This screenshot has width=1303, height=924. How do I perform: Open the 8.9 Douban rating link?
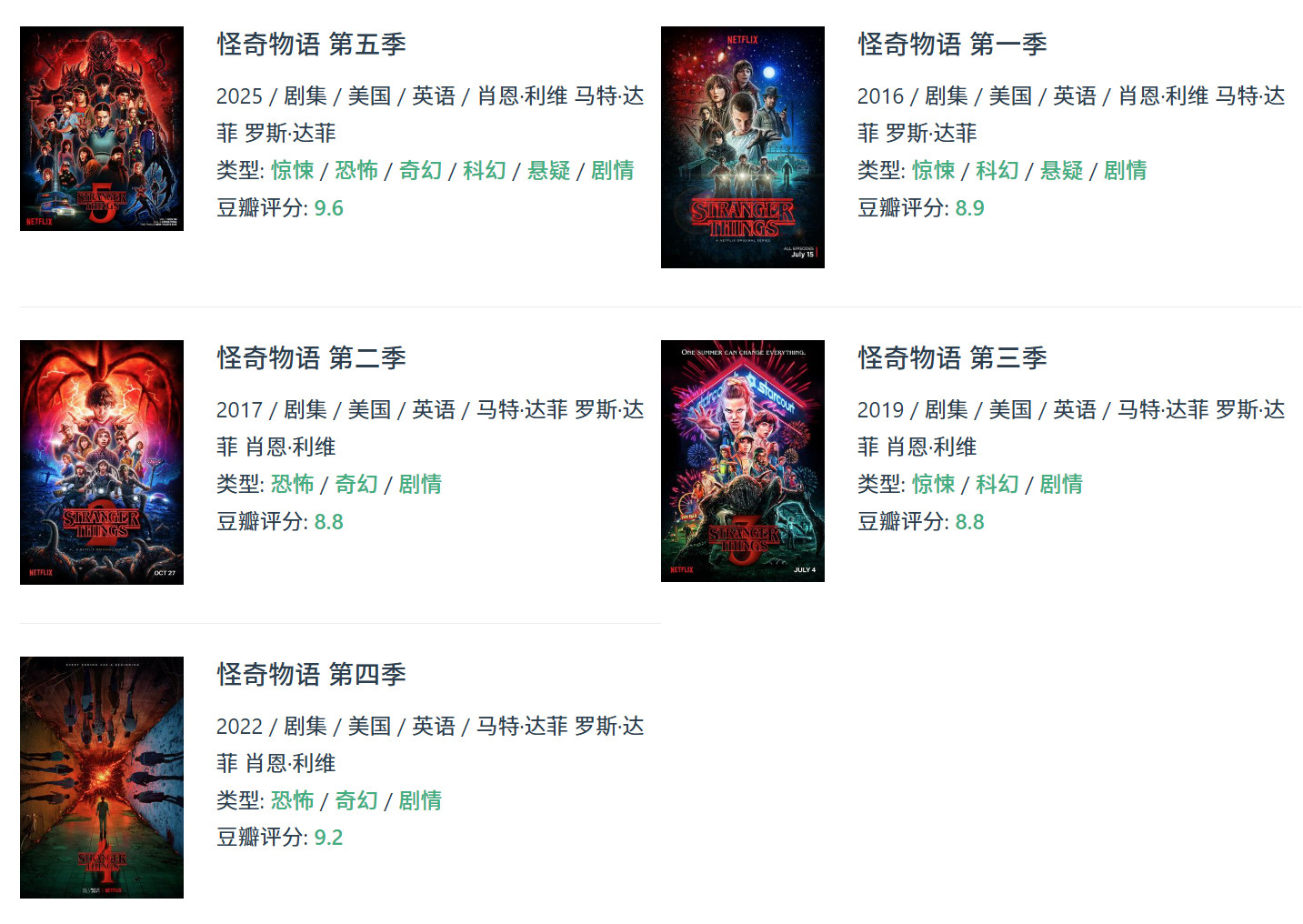point(969,208)
